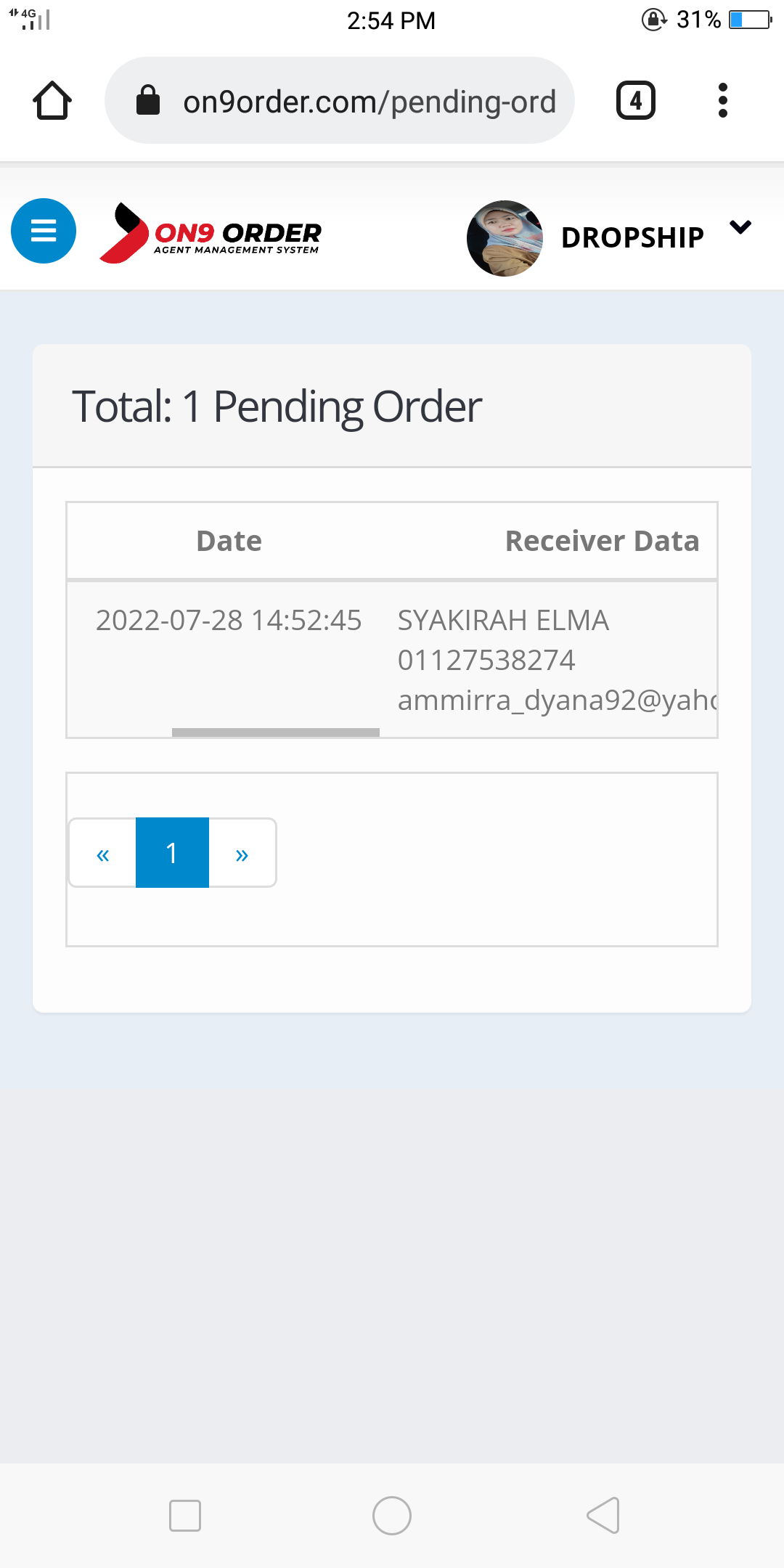Open recent apps from navigation bar
Viewport: 784px width, 1568px height.
point(185,1516)
